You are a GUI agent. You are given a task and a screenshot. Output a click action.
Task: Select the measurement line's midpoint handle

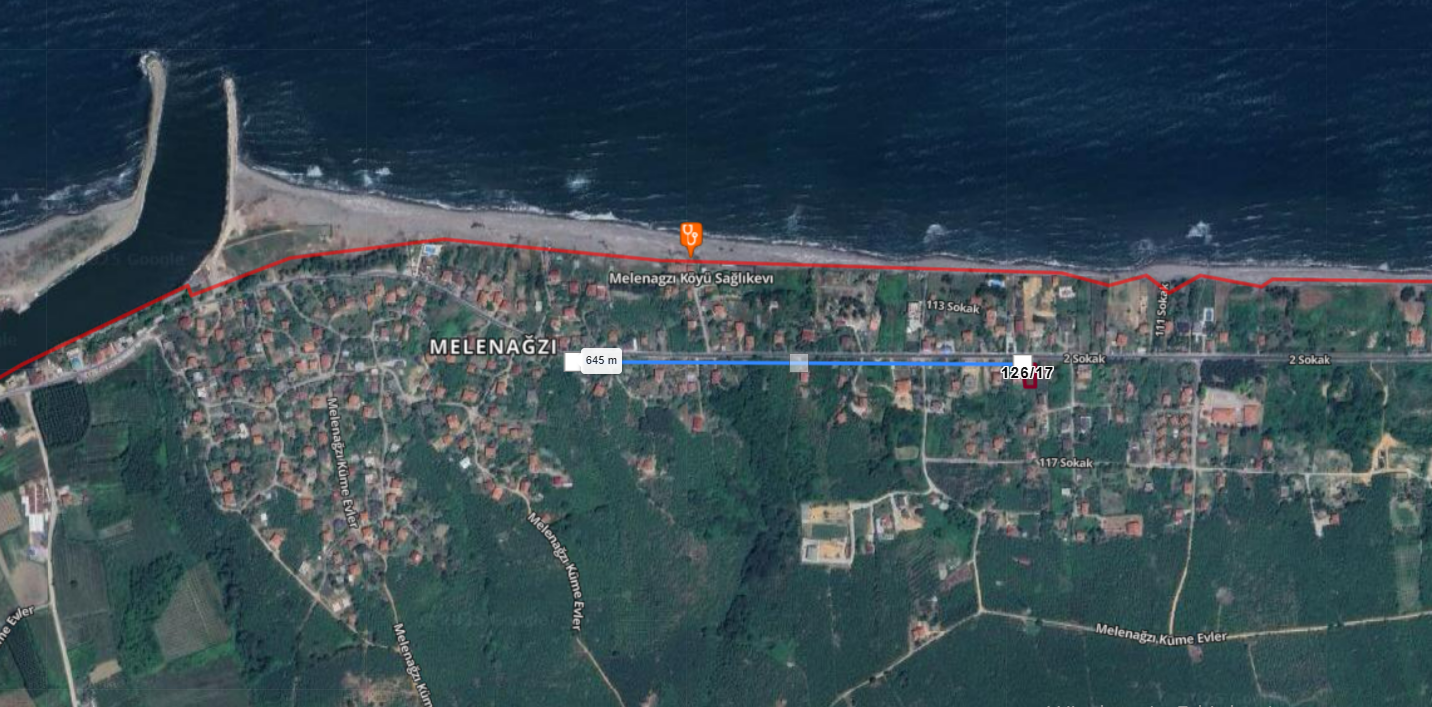[798, 362]
